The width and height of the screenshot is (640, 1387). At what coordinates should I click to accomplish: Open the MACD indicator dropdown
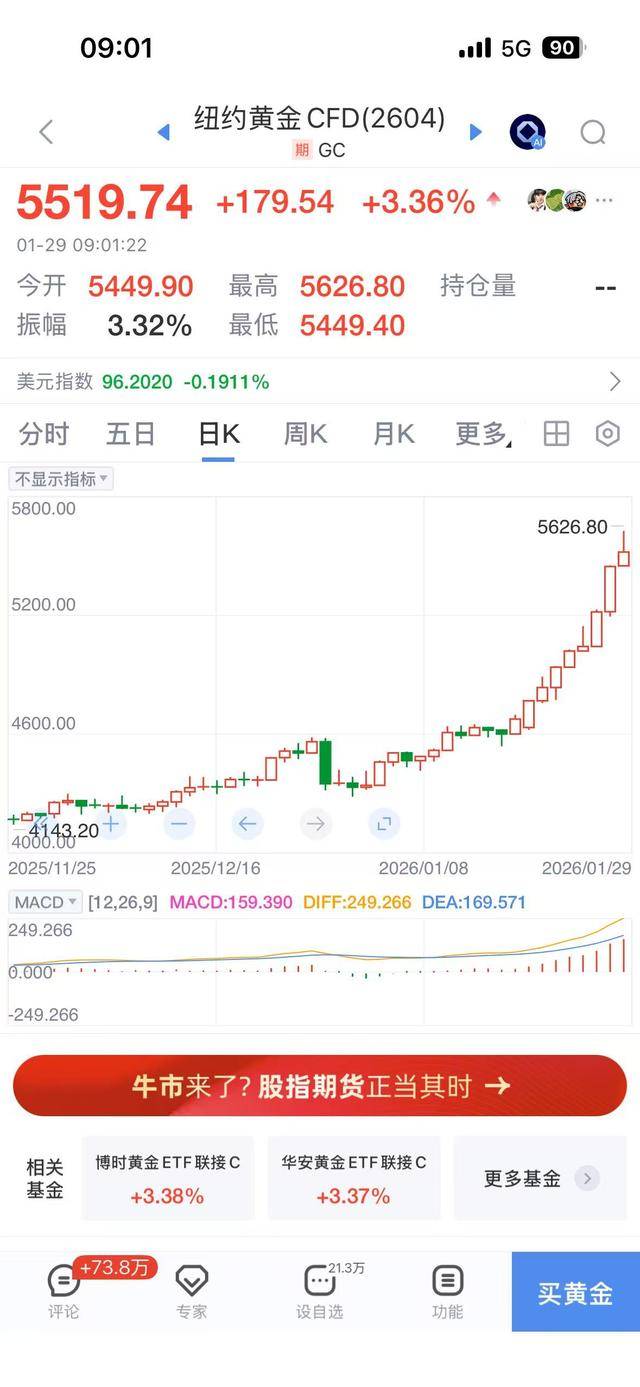click(x=46, y=902)
